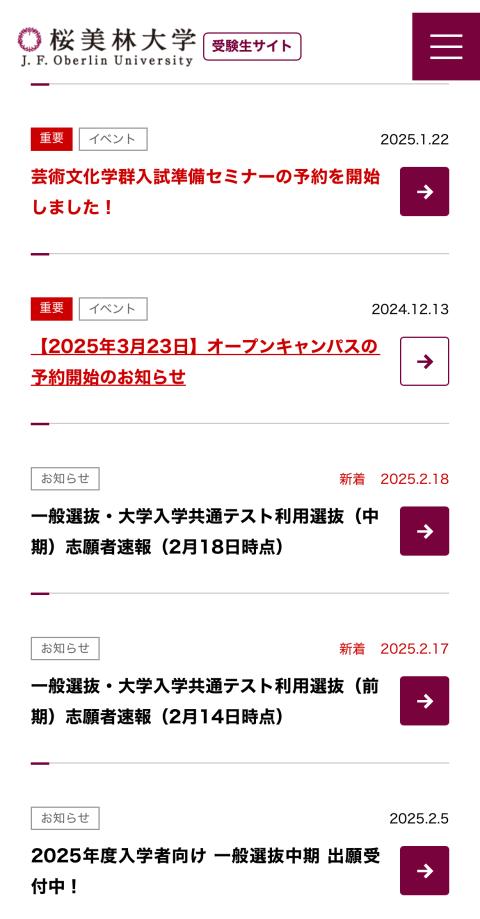The height and width of the screenshot is (919, 480).
Task: Open the 芸術文化学群入試準備セミナー announcement
Action: coord(205,192)
